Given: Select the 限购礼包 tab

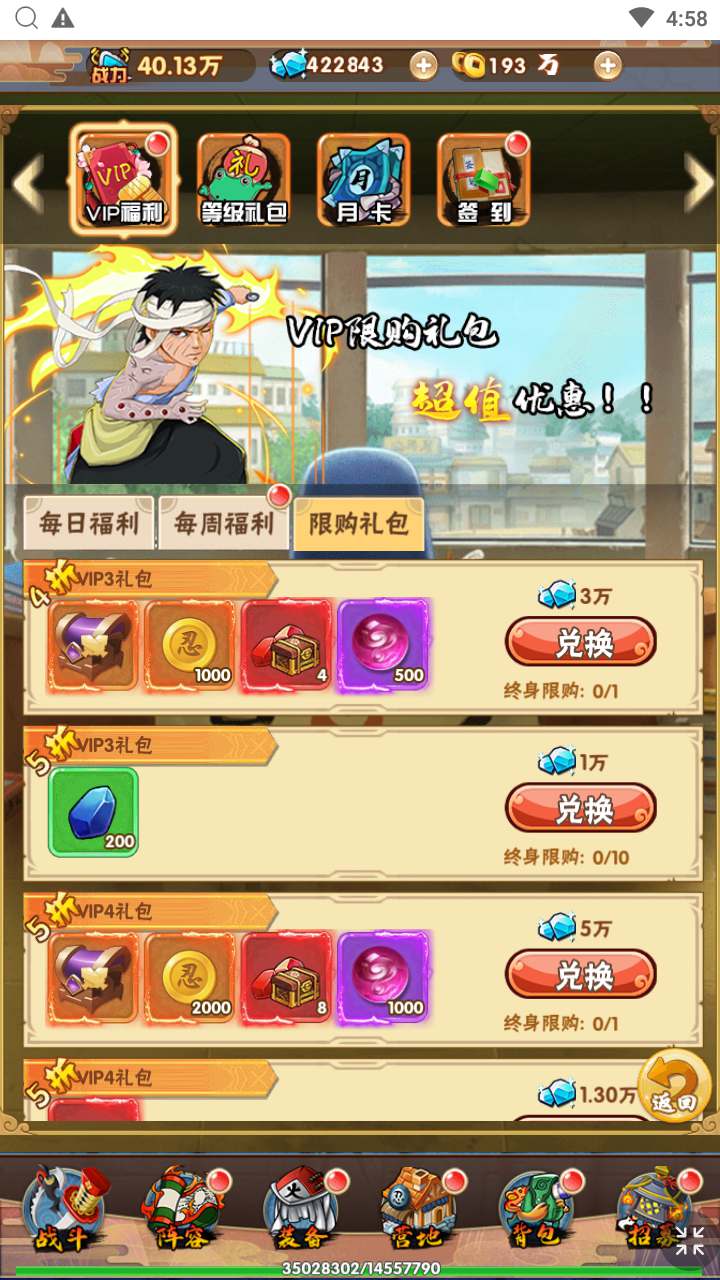Looking at the screenshot, I should point(358,523).
